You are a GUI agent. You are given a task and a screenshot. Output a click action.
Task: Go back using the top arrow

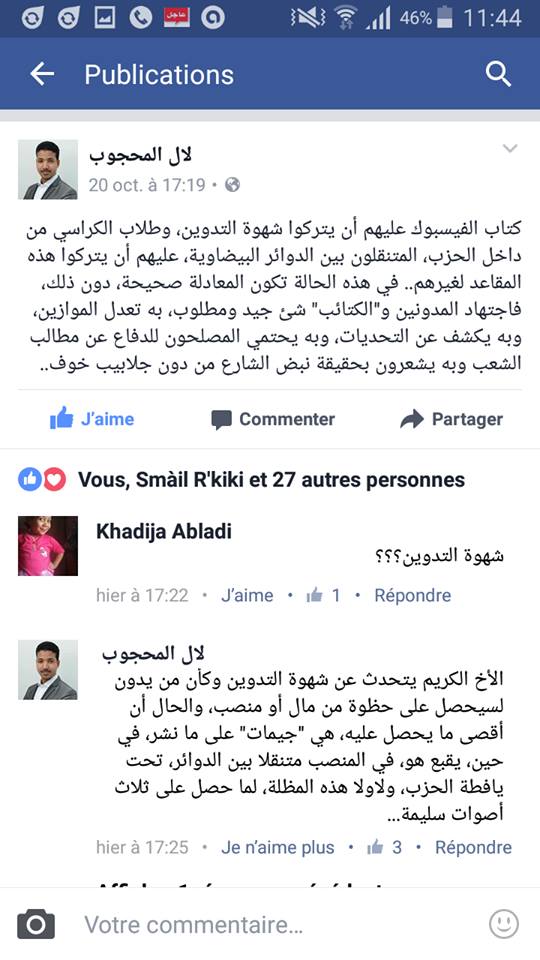[42, 75]
